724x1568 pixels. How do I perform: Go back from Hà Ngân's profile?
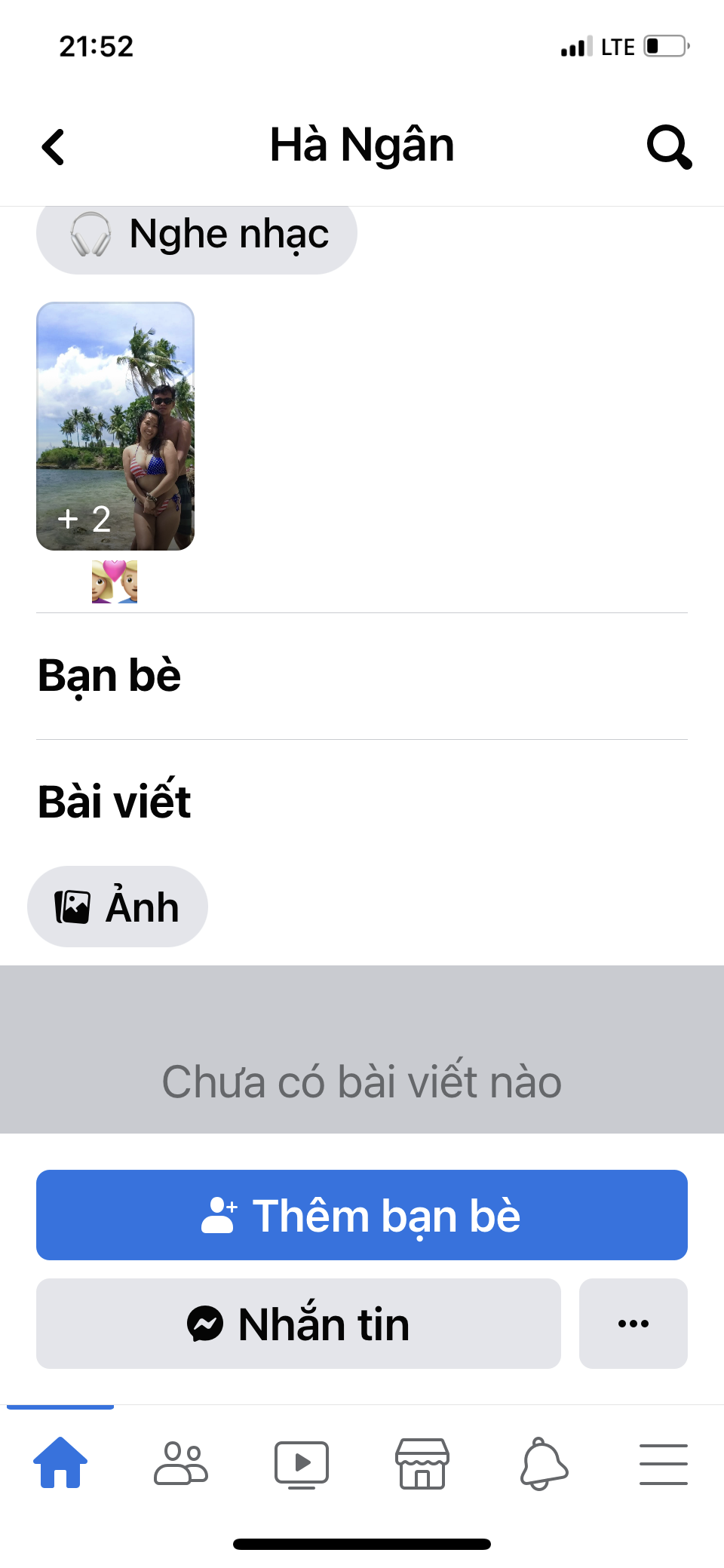(54, 146)
